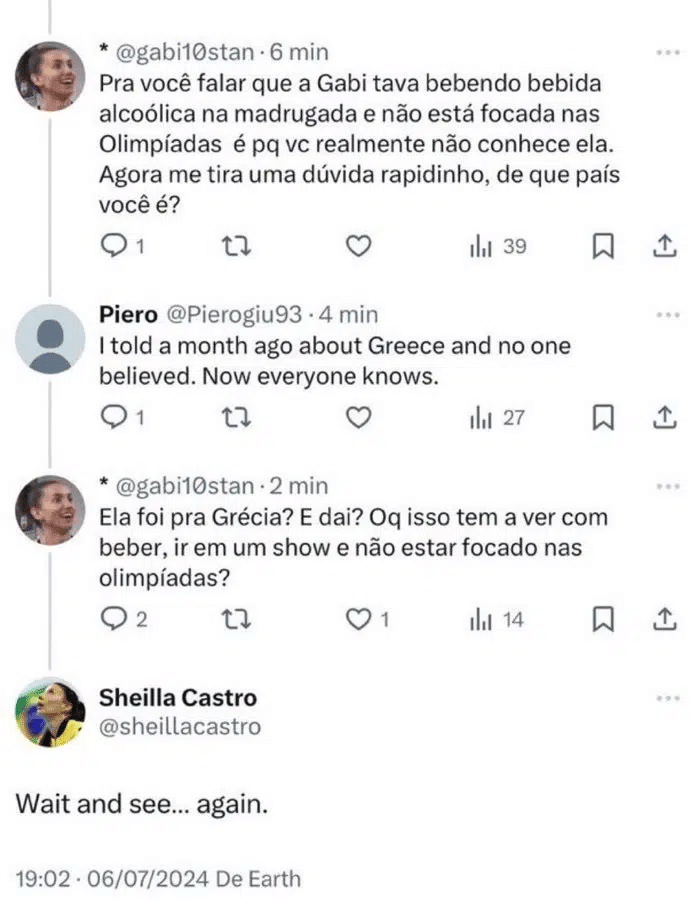Viewport: 698px width, 900px height.
Task: Bookmark Piero's tweet
Action: pos(603,418)
